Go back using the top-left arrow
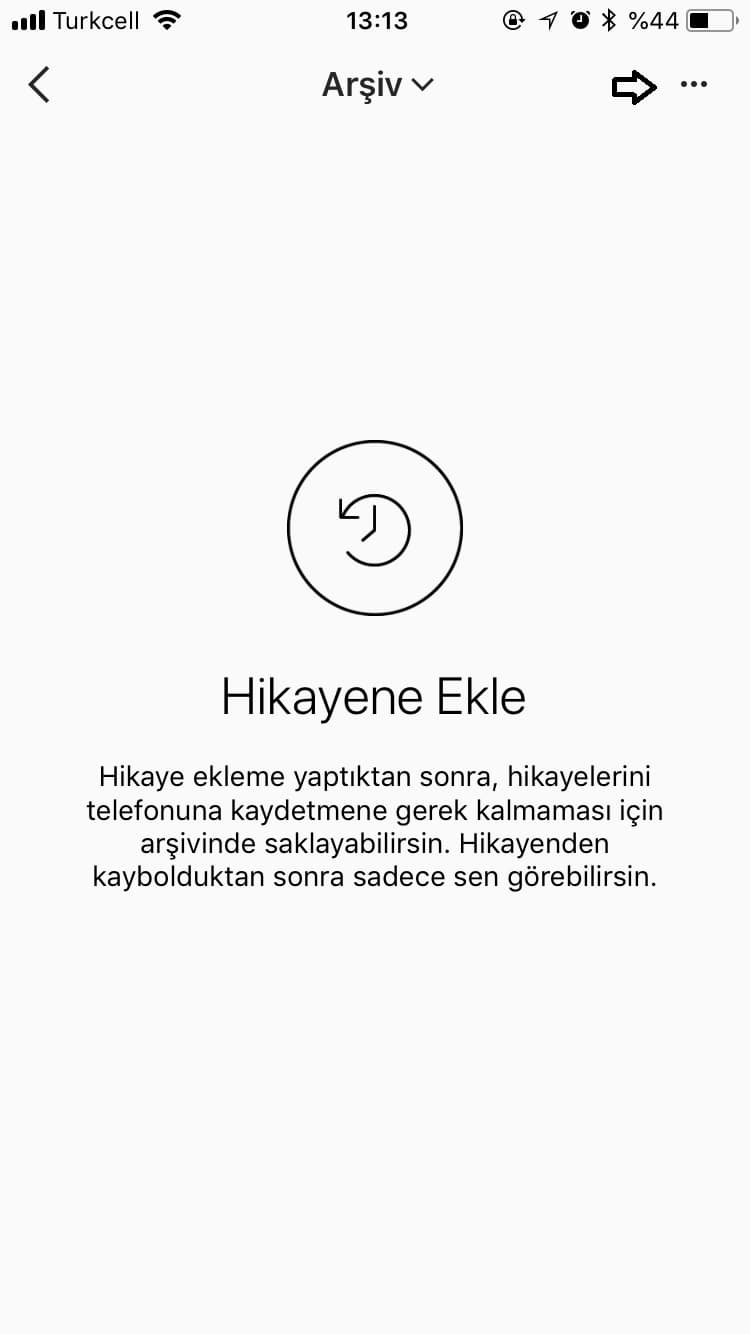 39,85
